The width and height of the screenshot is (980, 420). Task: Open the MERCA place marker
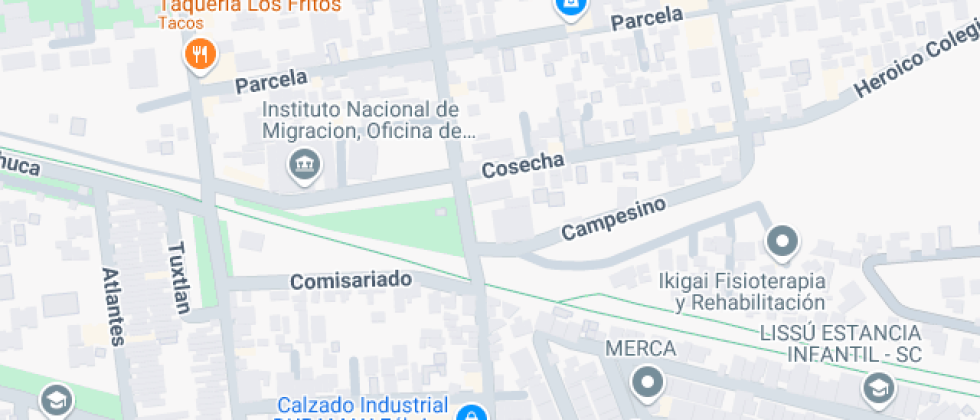(x=649, y=382)
